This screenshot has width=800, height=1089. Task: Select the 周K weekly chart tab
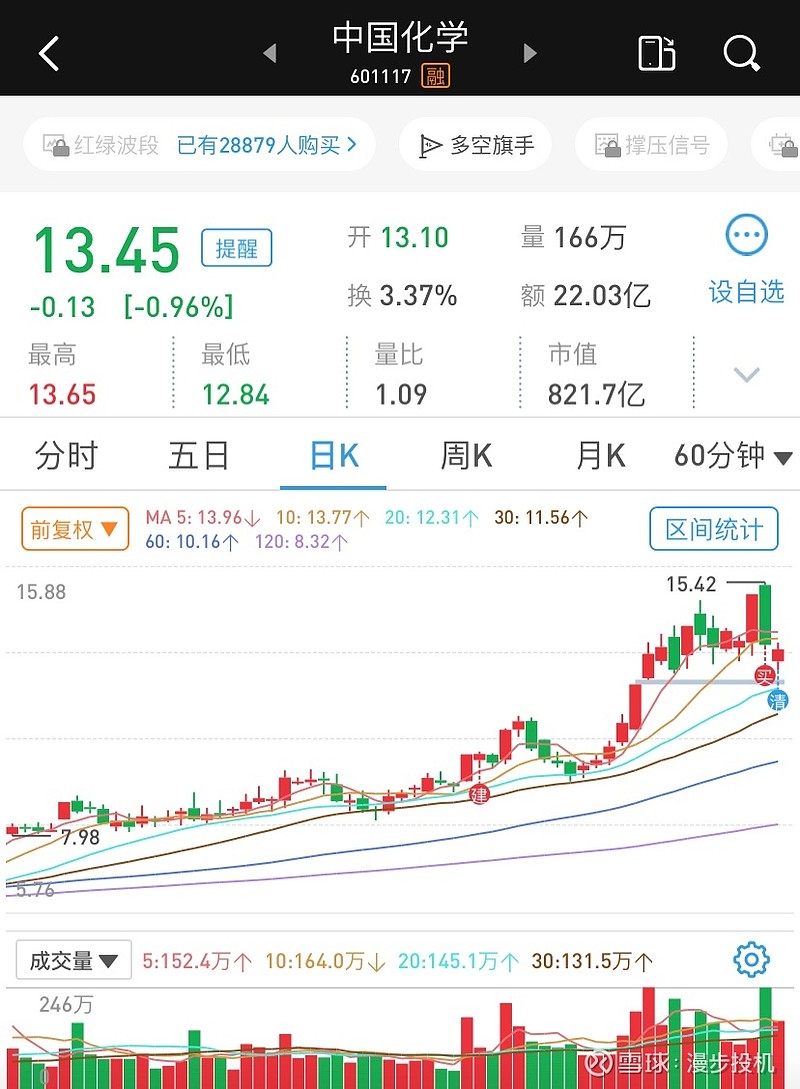(x=466, y=455)
